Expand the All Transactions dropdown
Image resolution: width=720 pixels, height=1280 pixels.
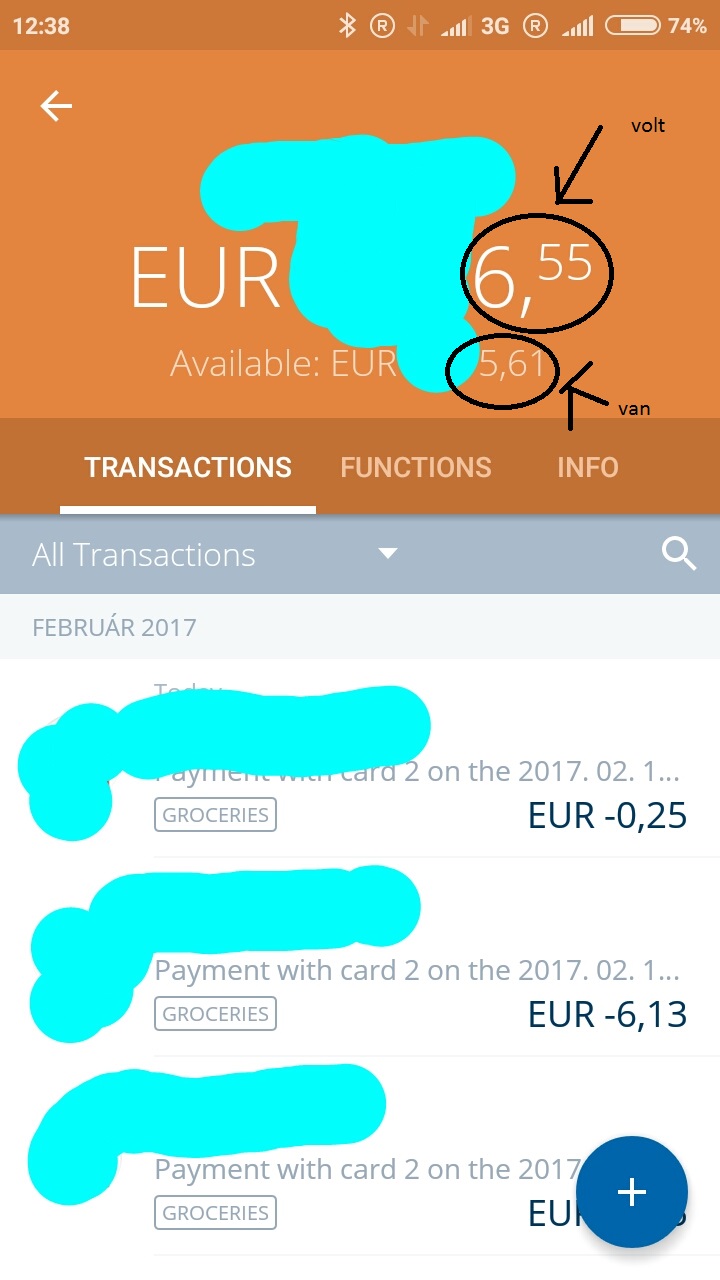(215, 554)
